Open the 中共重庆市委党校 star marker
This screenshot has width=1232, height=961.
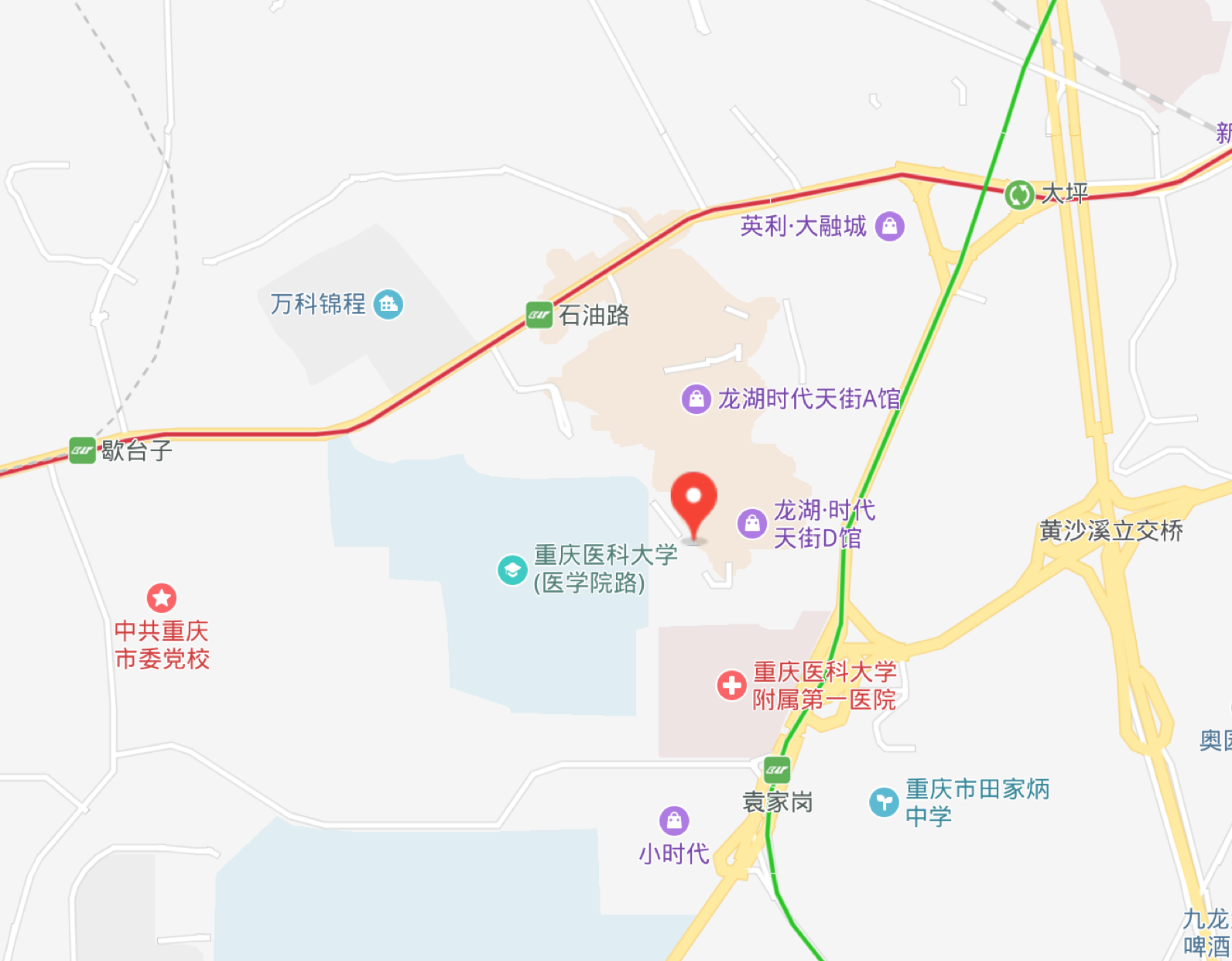pyautogui.click(x=162, y=597)
